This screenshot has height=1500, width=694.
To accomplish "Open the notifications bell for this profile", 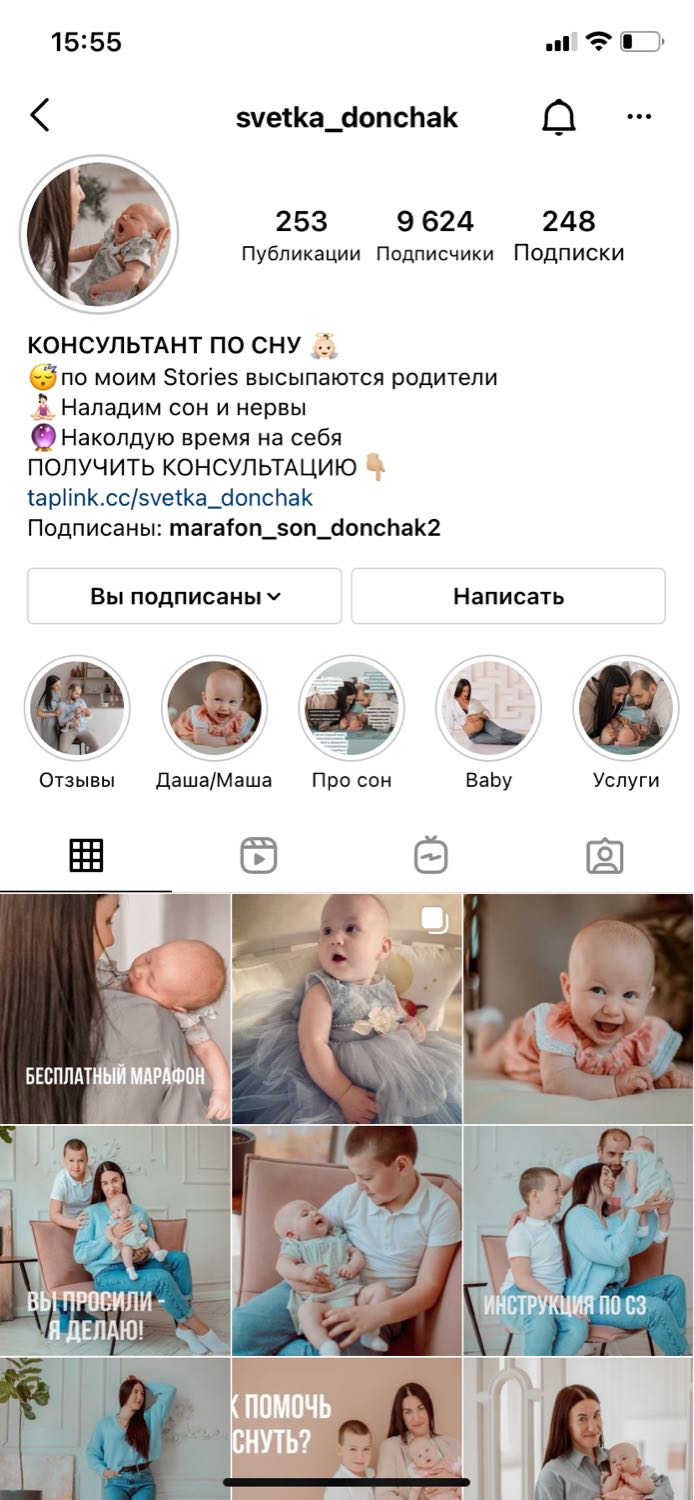I will (559, 117).
